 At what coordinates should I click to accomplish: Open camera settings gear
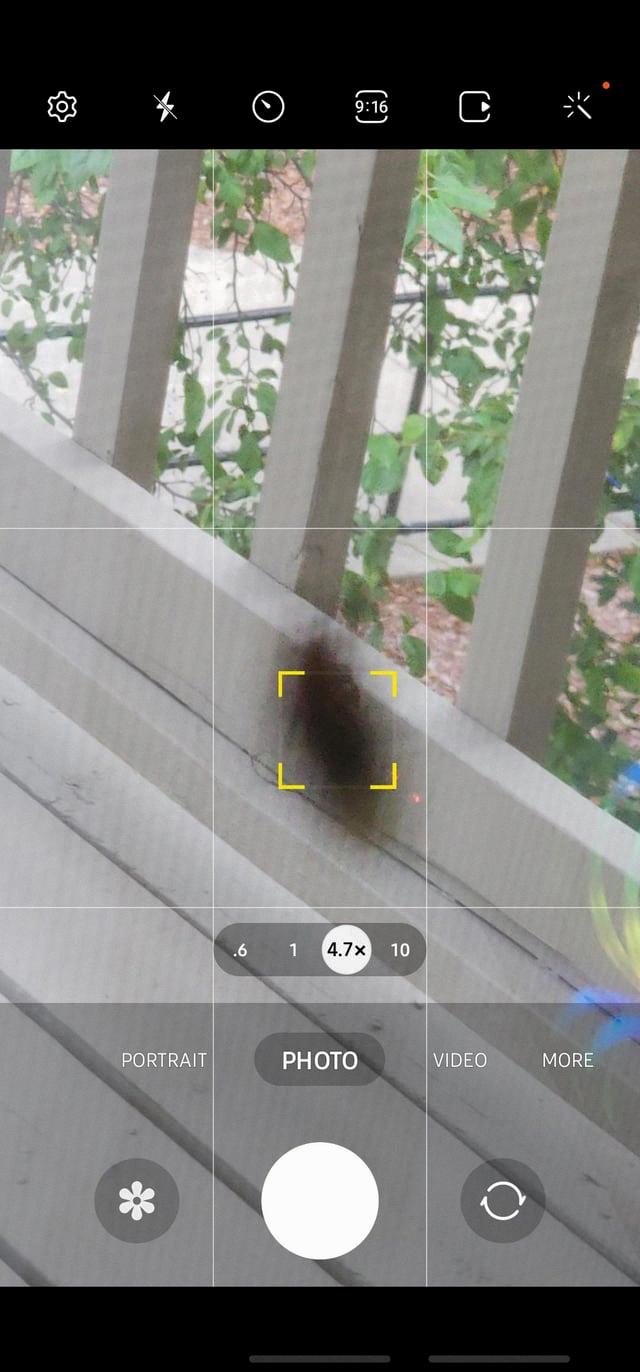[62, 106]
